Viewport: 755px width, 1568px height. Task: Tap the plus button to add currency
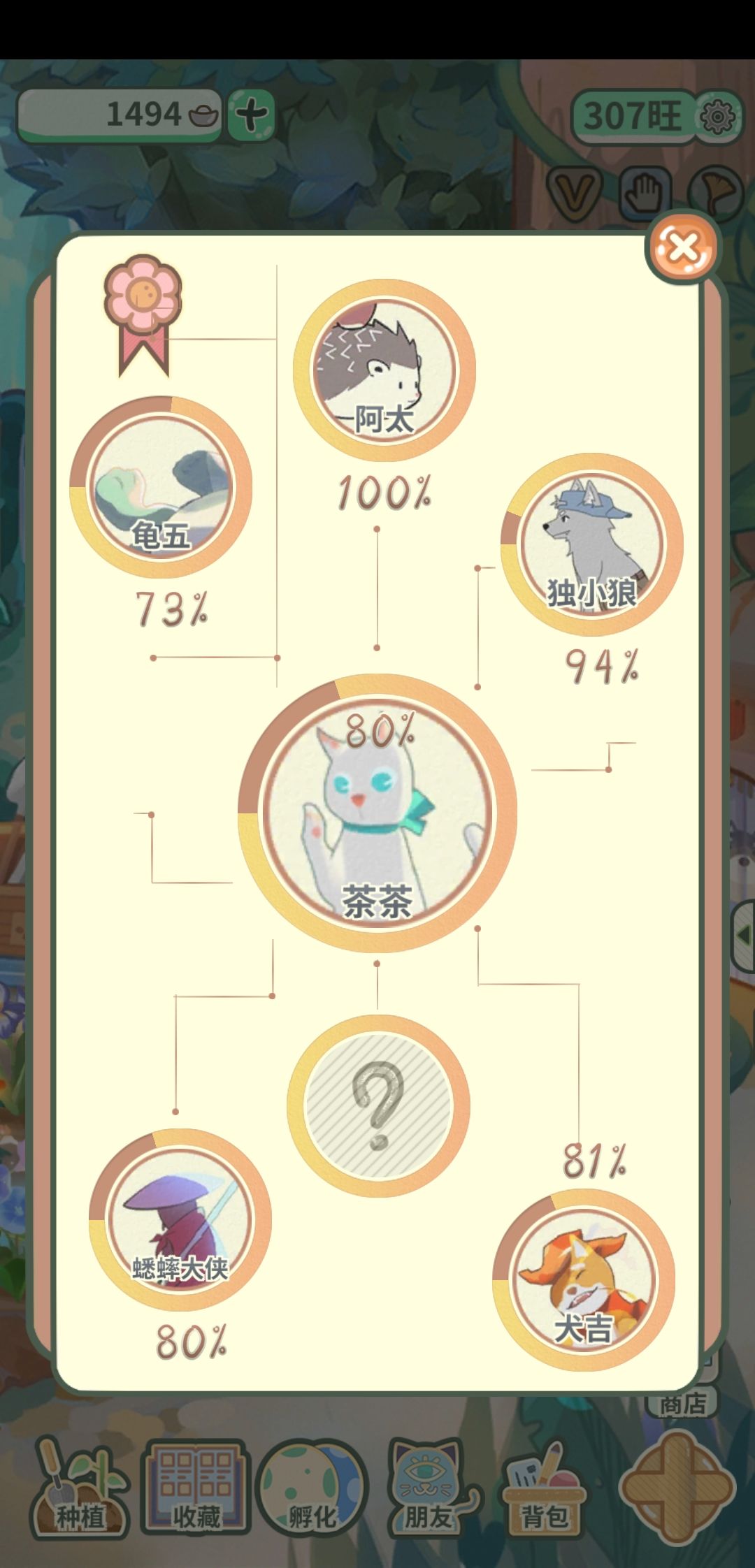point(252,114)
